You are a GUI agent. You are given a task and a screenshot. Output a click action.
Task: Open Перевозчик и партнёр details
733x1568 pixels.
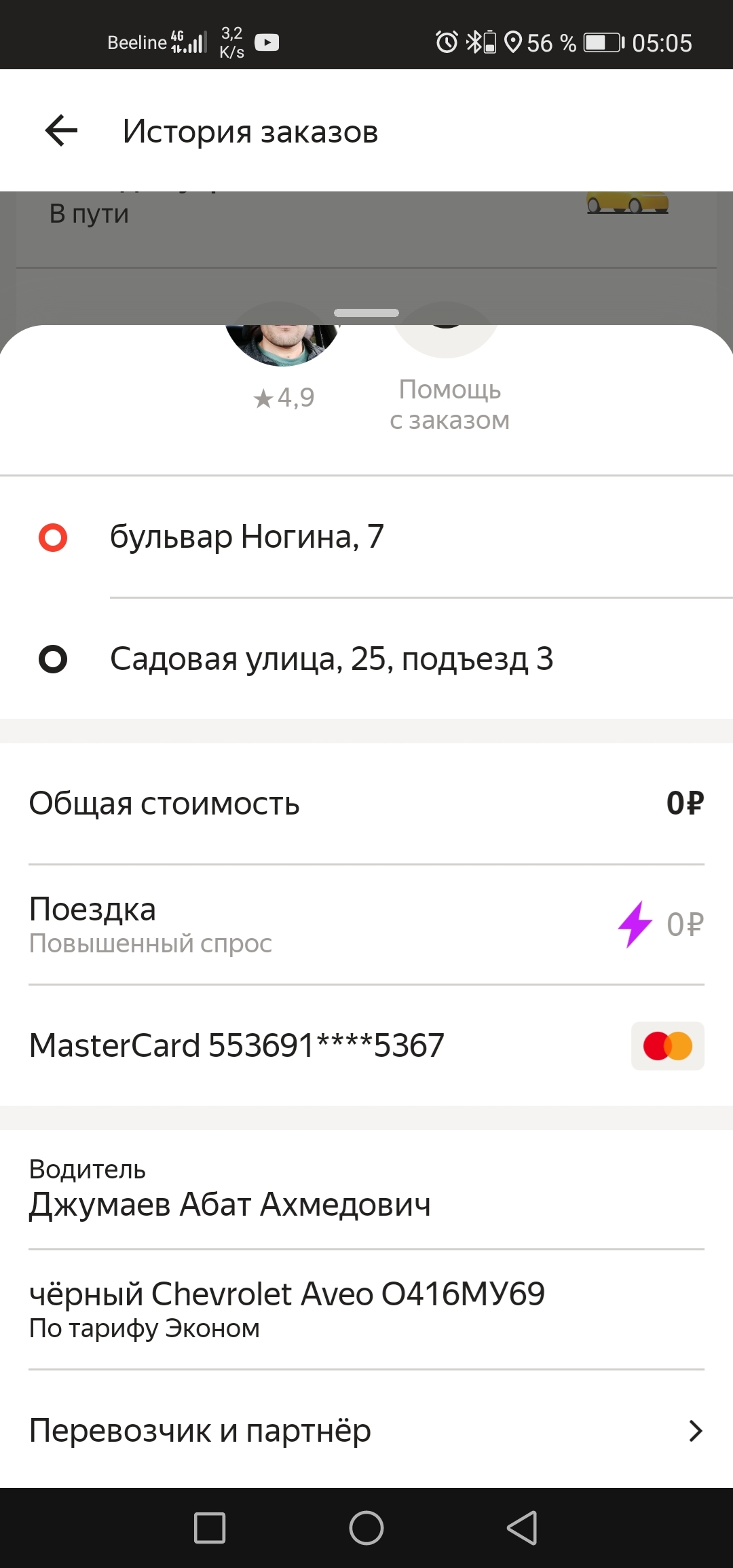(x=366, y=1431)
